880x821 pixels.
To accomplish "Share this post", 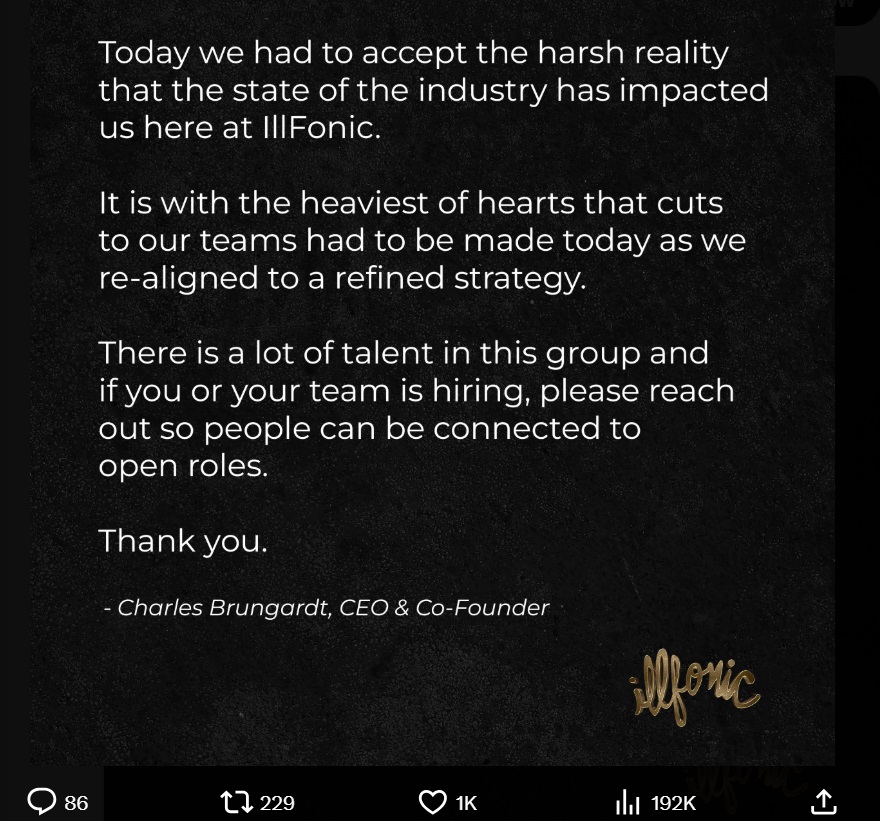I will click(822, 801).
